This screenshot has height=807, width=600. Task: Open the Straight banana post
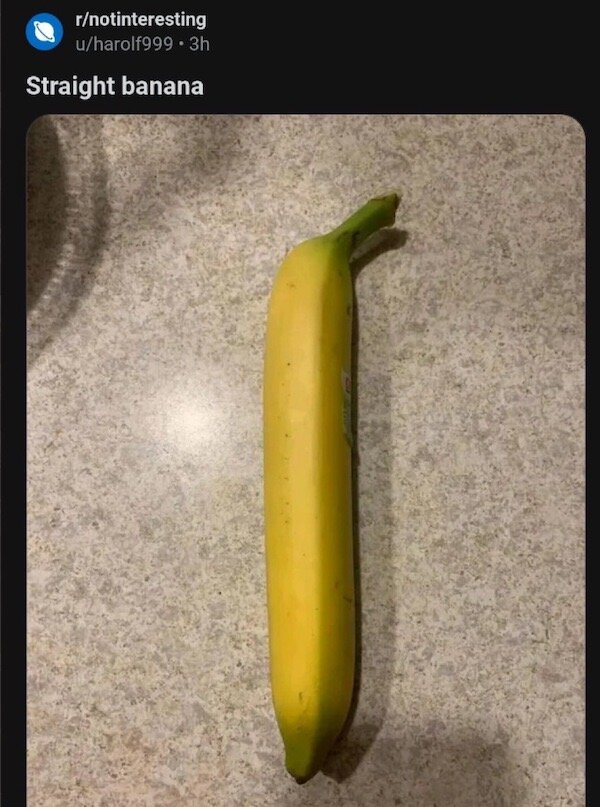pos(115,86)
